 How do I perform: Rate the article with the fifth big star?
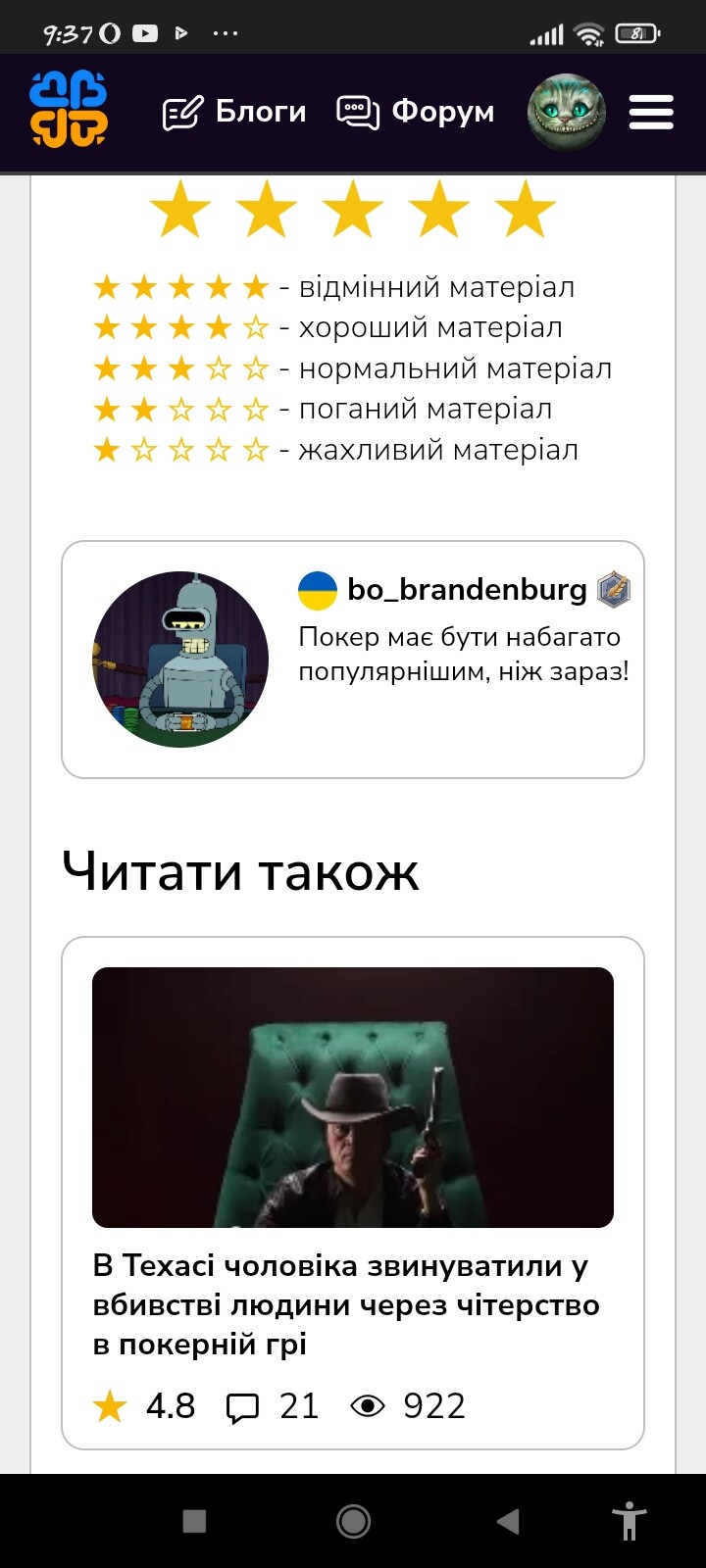click(x=525, y=209)
